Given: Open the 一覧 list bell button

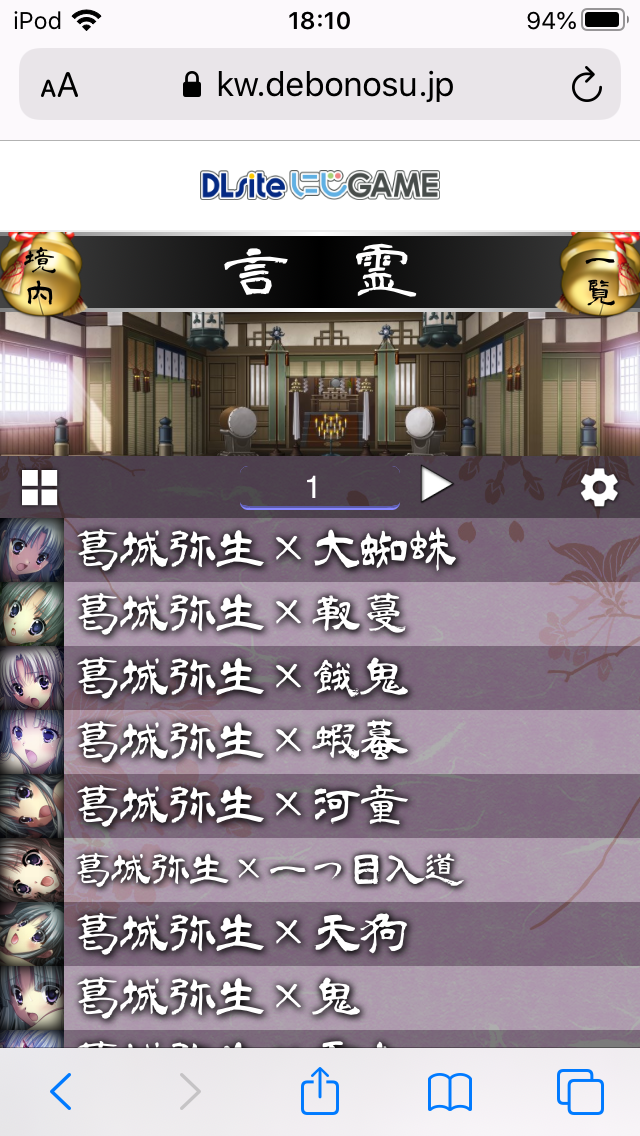Looking at the screenshot, I should pos(600,273).
